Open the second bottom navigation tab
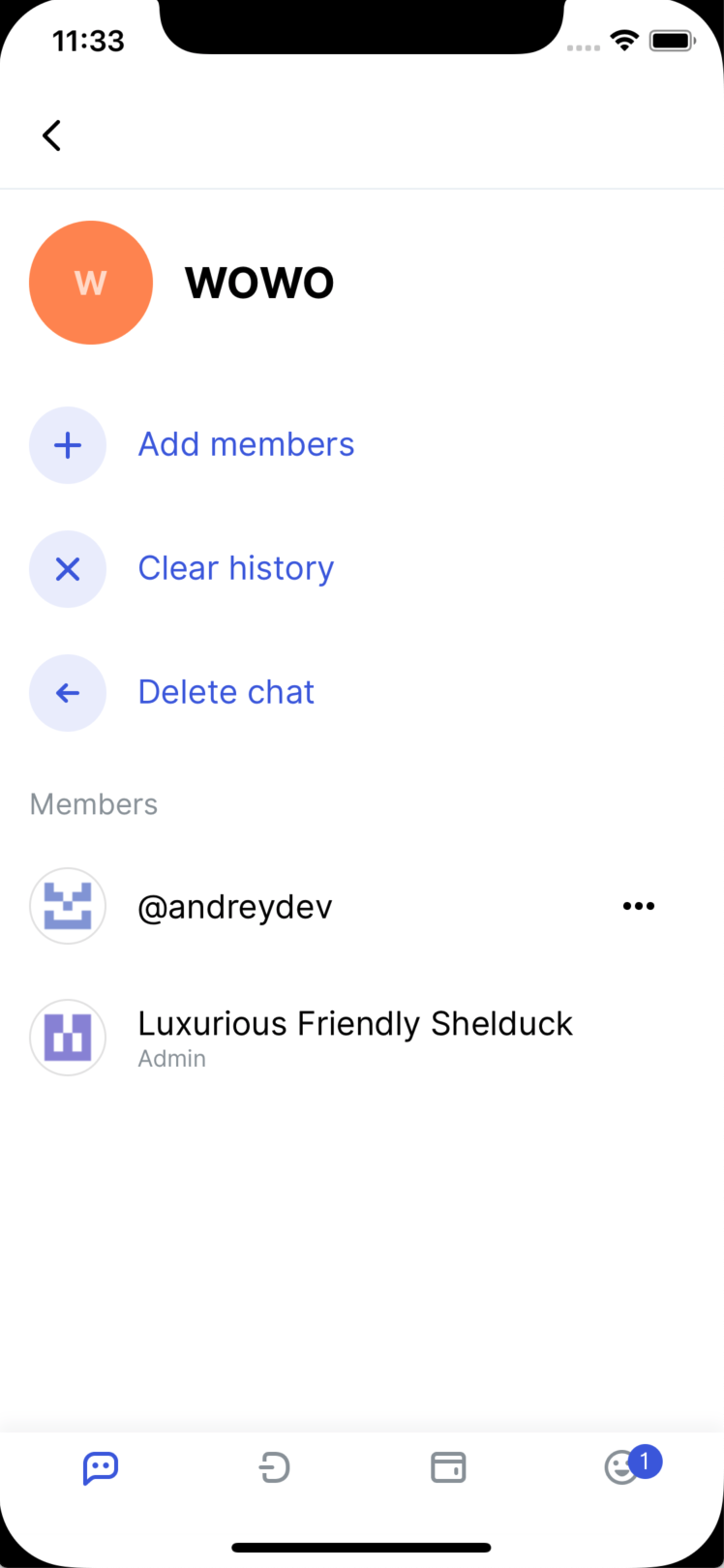This screenshot has height=1568, width=724. pyautogui.click(x=274, y=1467)
